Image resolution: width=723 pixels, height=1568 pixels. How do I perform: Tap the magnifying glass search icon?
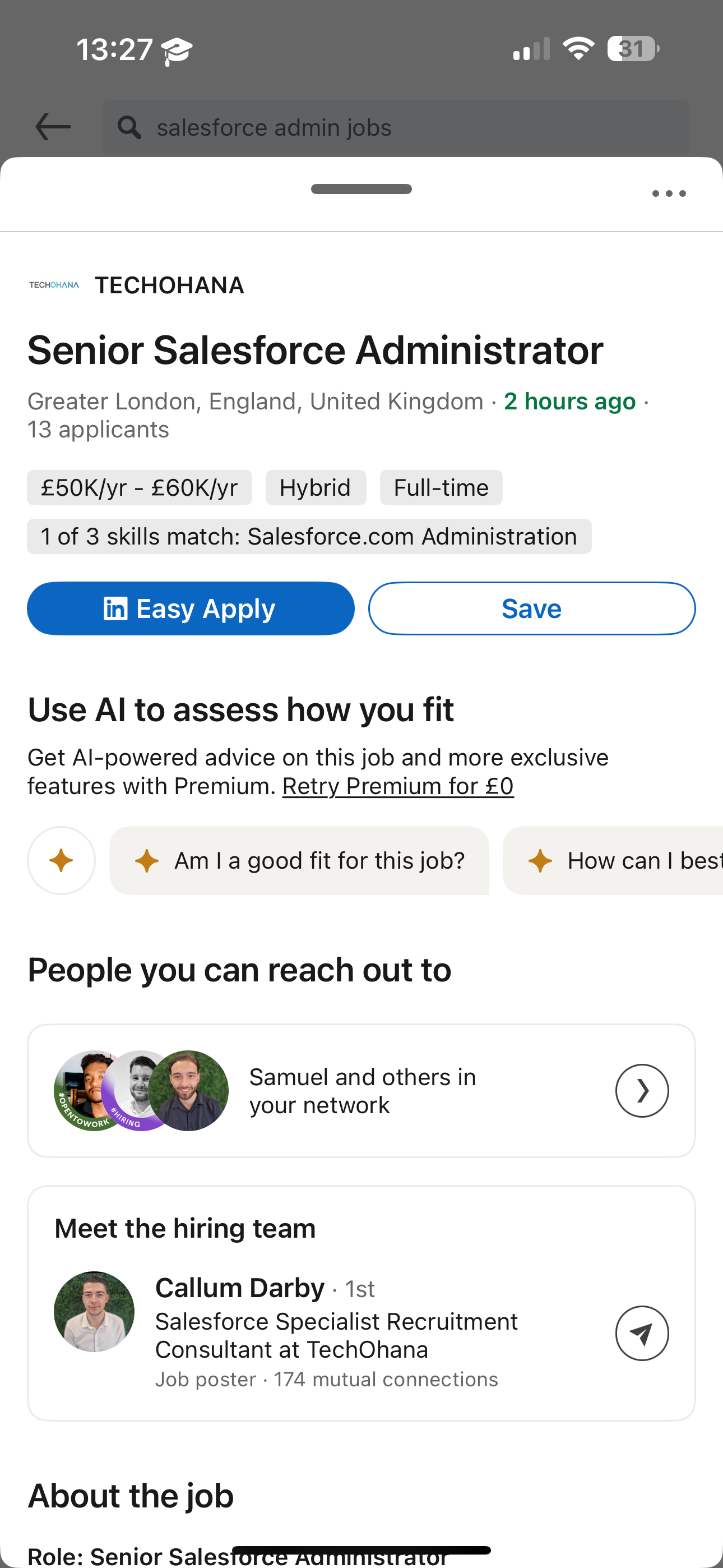tap(129, 127)
